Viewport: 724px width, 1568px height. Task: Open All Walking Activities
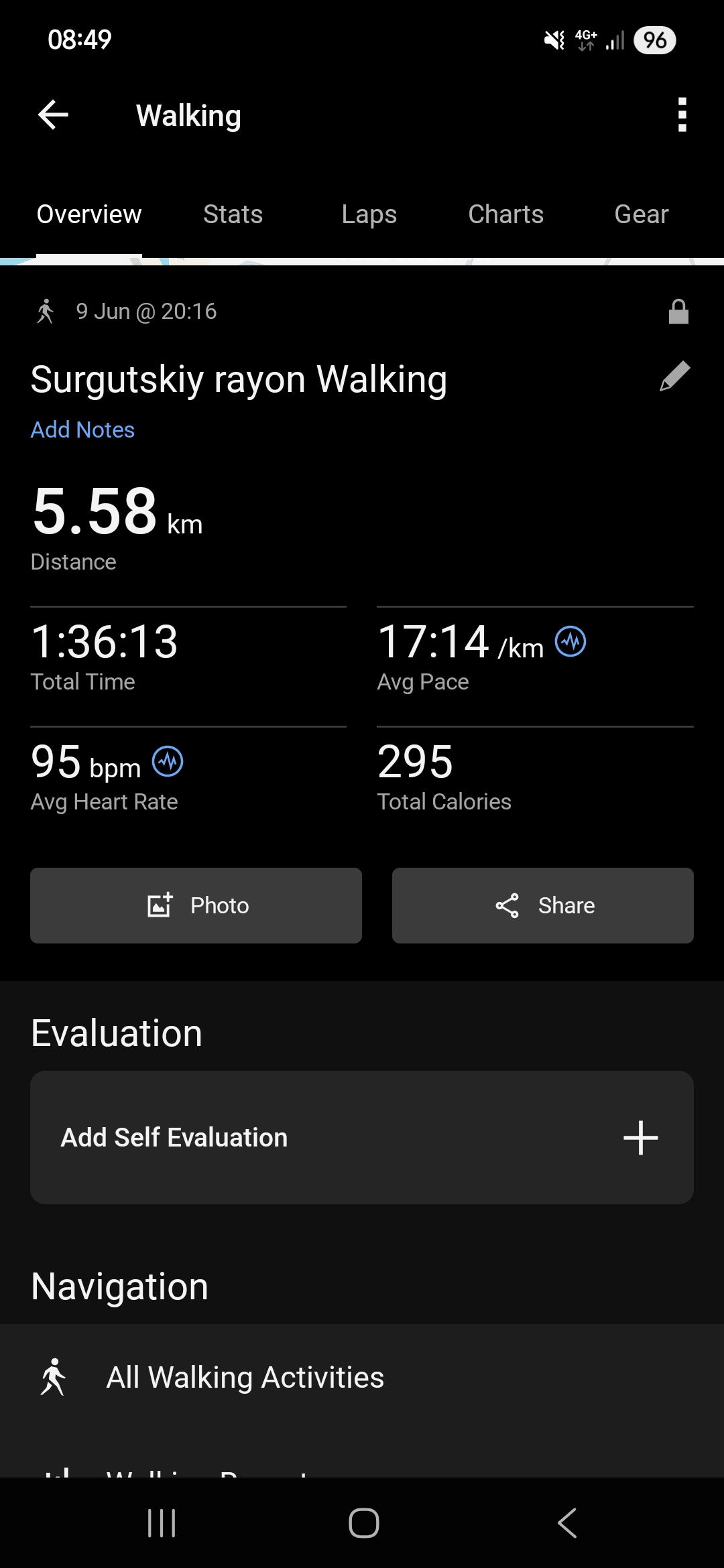pos(362,1378)
